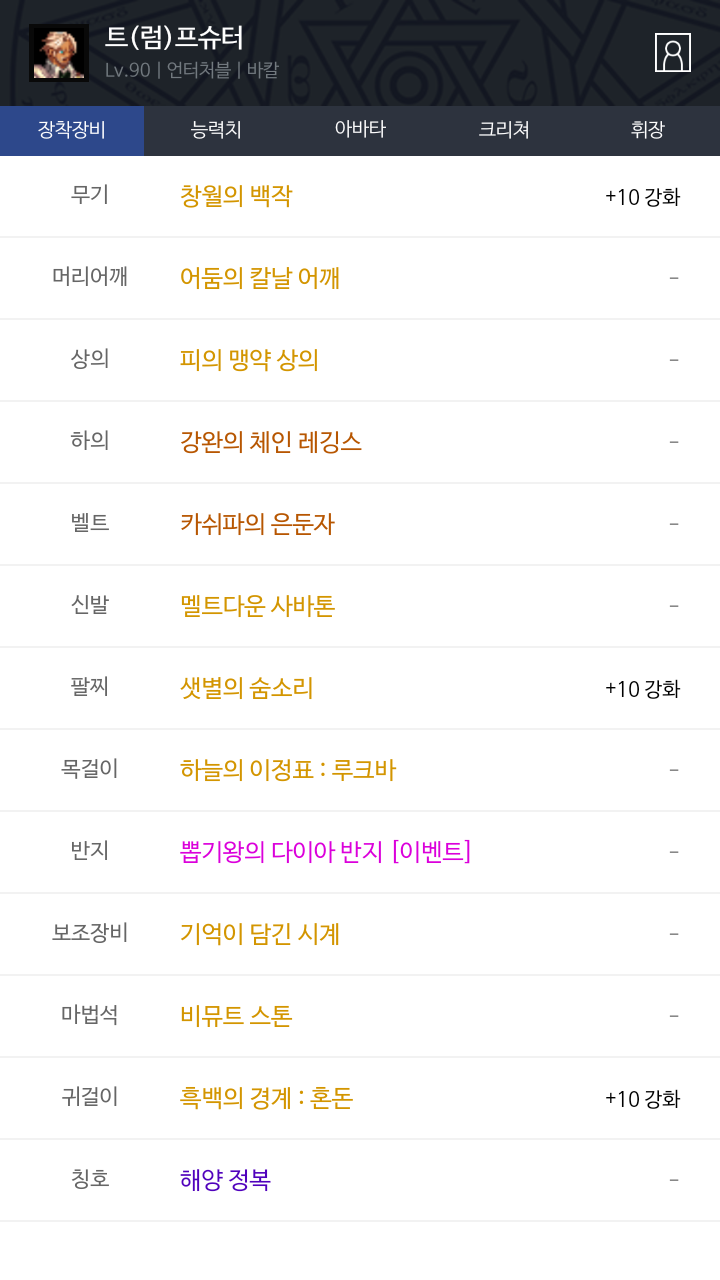Open 강완의 체인 레깅스 item
The width and height of the screenshot is (720, 1280).
pyautogui.click(x=271, y=442)
